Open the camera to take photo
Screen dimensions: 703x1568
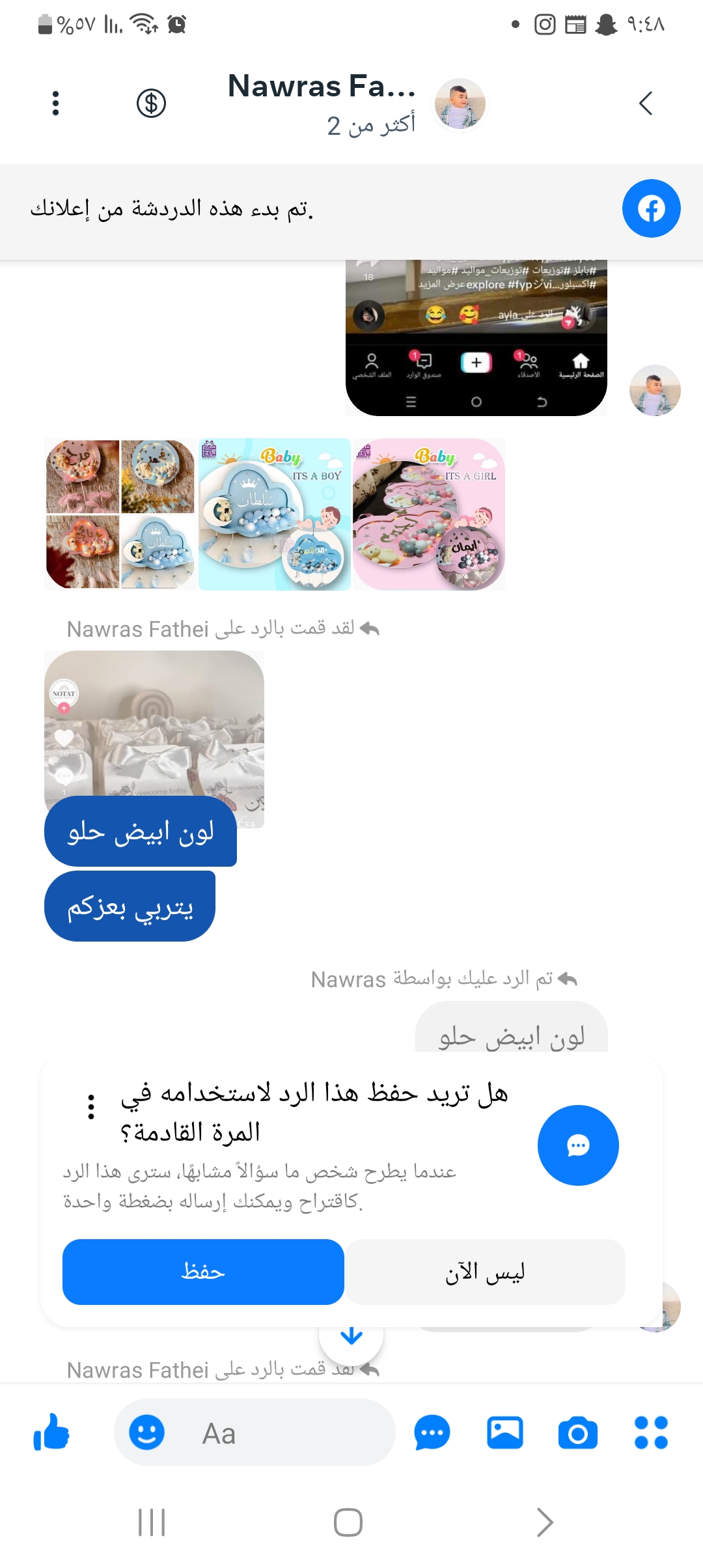click(x=577, y=1433)
